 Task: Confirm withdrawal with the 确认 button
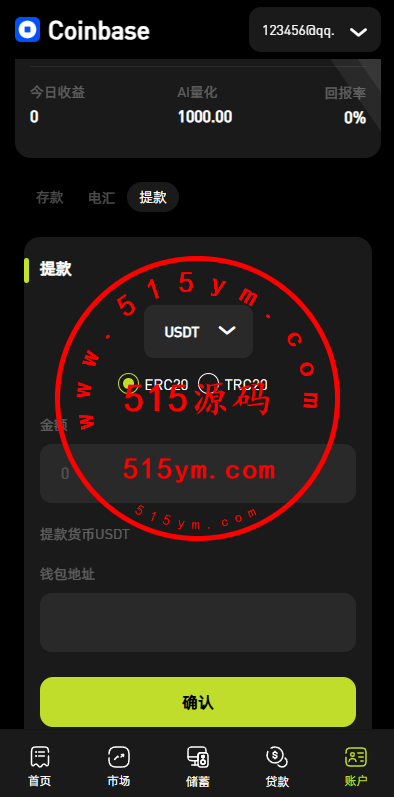[x=198, y=702]
